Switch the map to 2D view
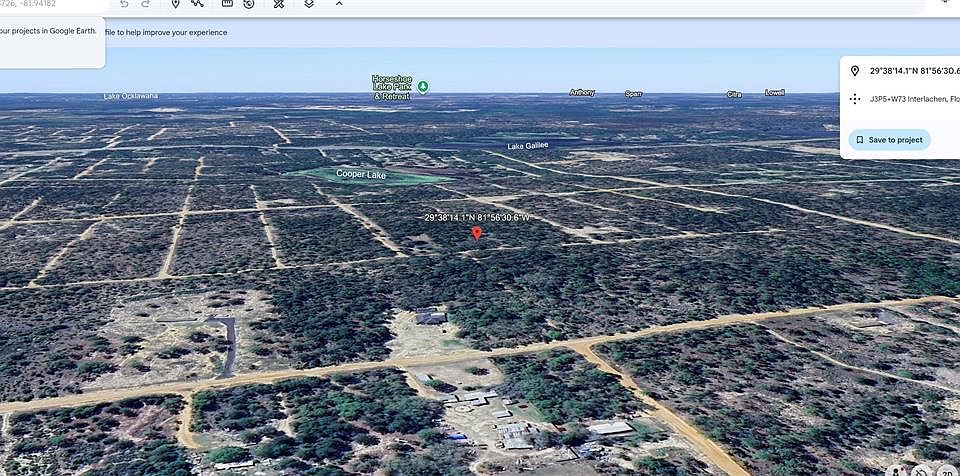The height and width of the screenshot is (476, 960). (x=946, y=471)
